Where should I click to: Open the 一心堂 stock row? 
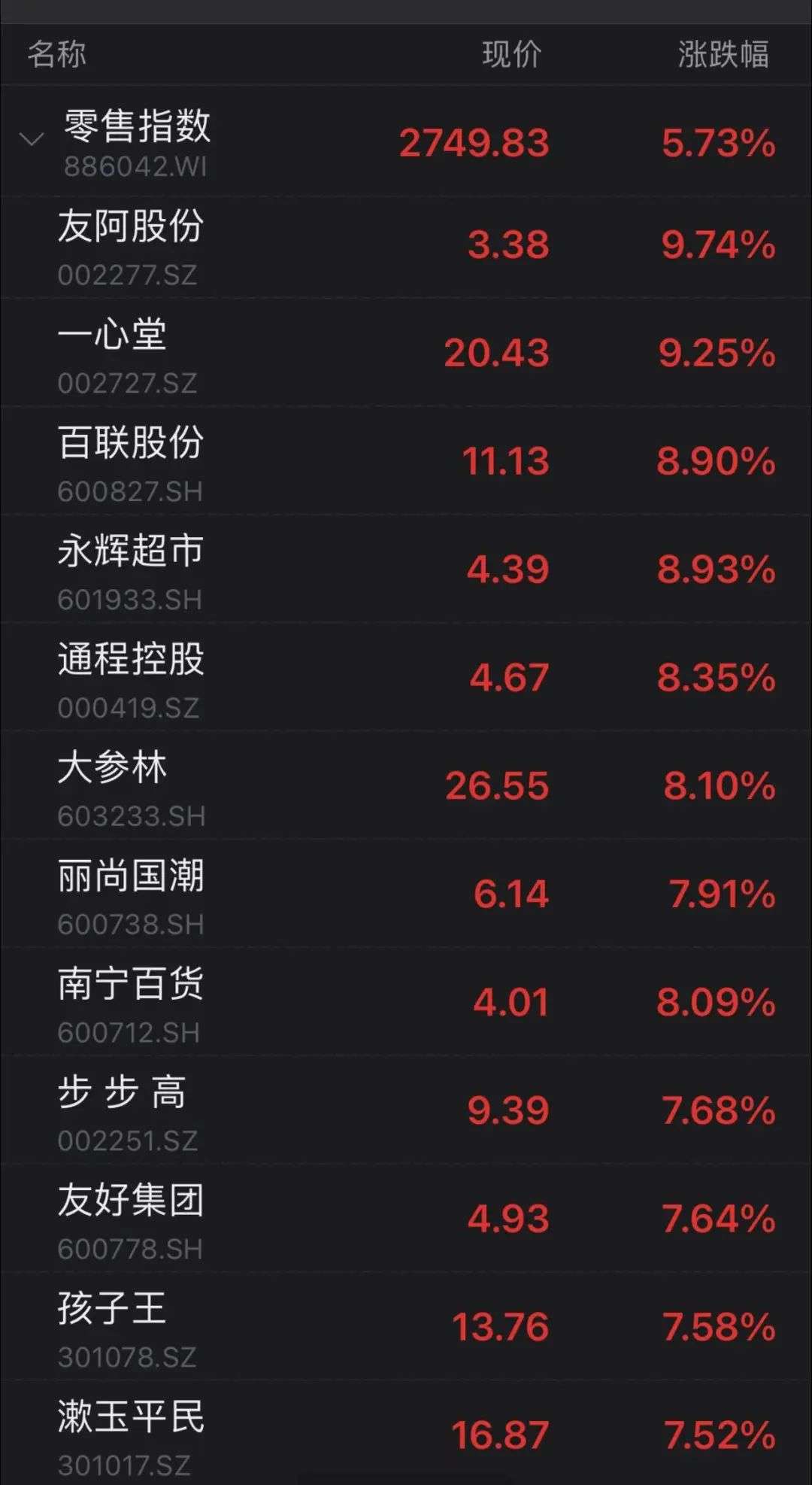coord(406,352)
